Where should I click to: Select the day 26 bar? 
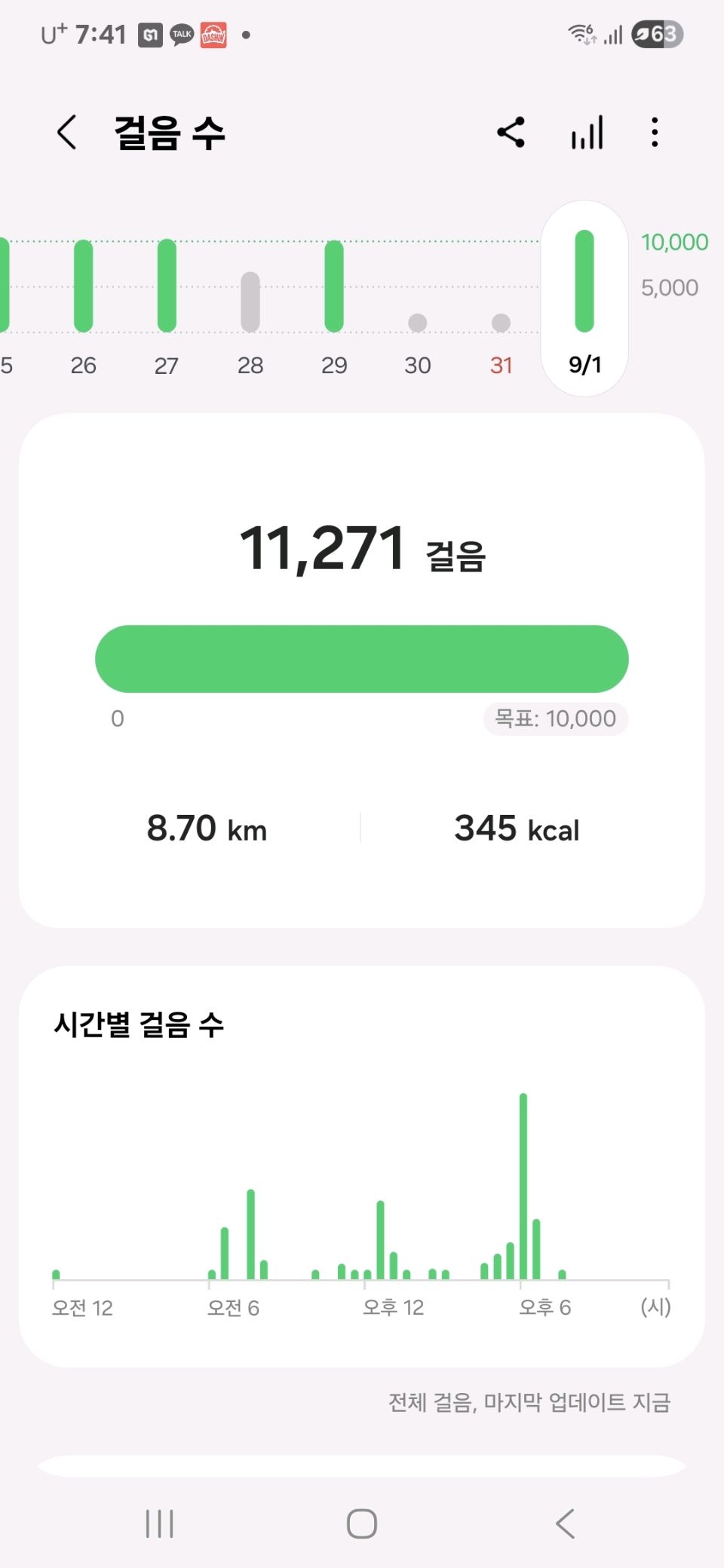83,286
